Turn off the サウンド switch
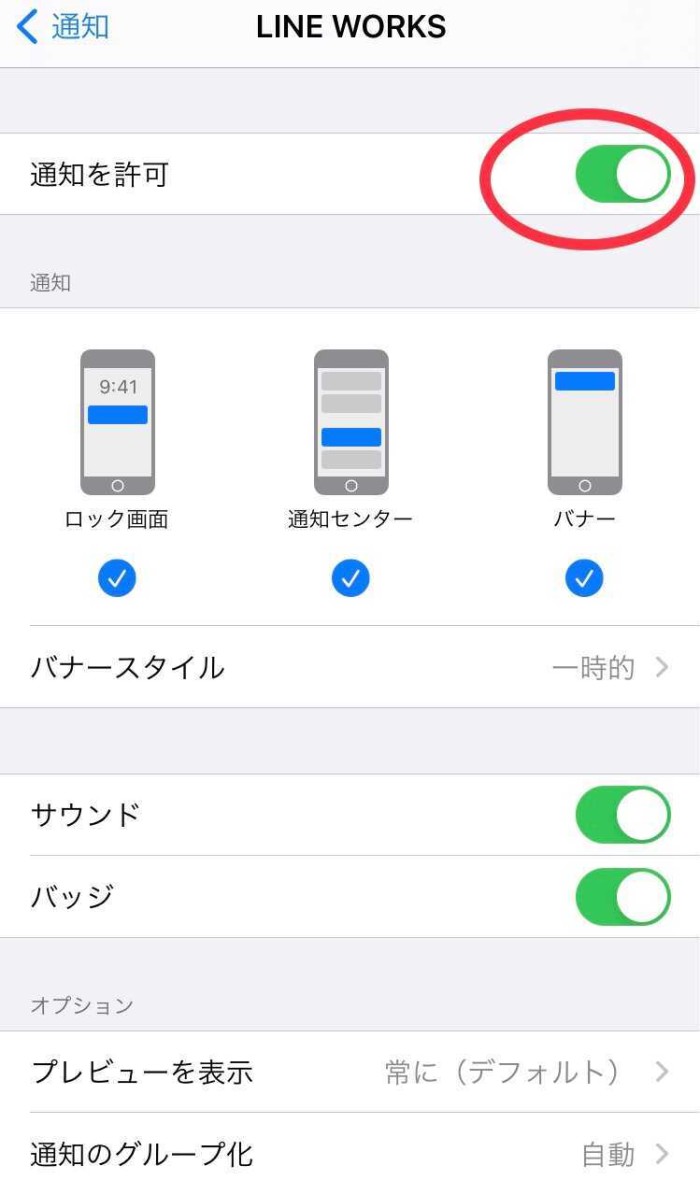Screen dimensions: 700x1194 point(622,815)
